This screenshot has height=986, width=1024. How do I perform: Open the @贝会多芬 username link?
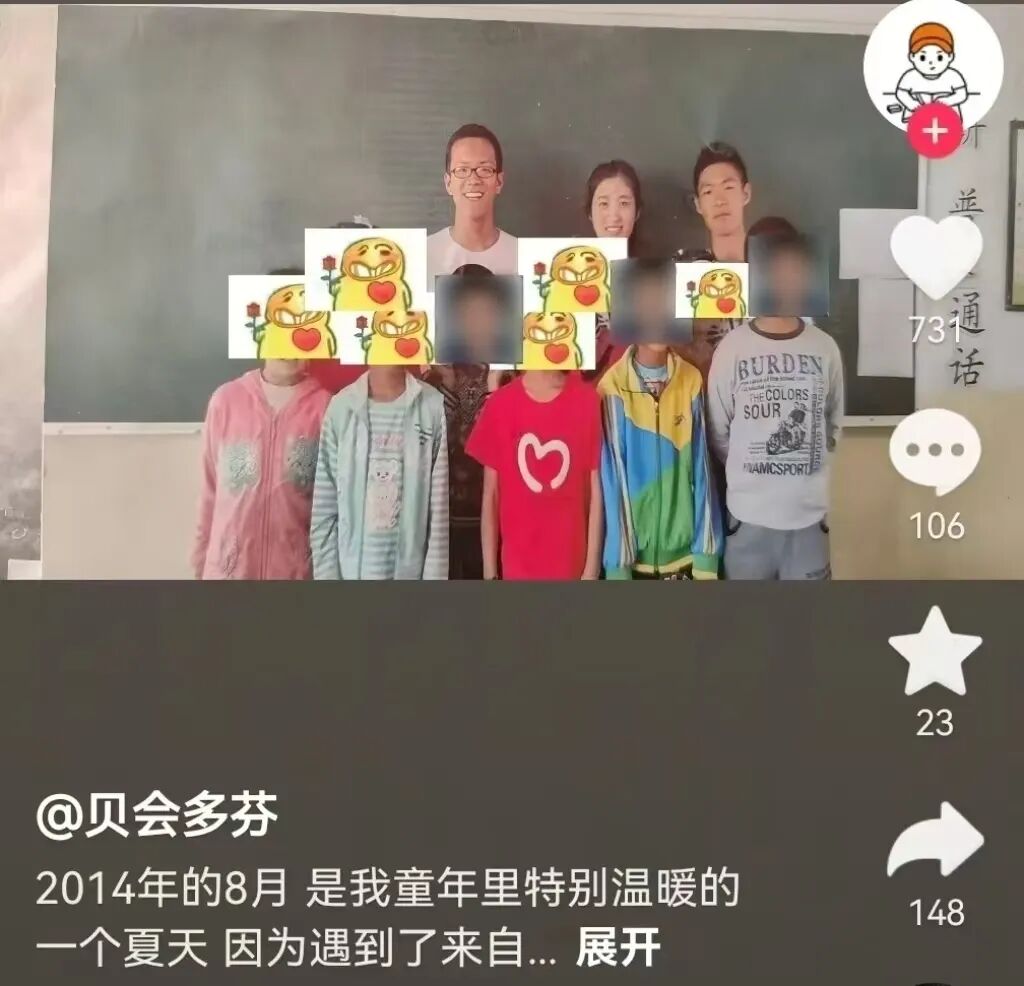(x=157, y=817)
